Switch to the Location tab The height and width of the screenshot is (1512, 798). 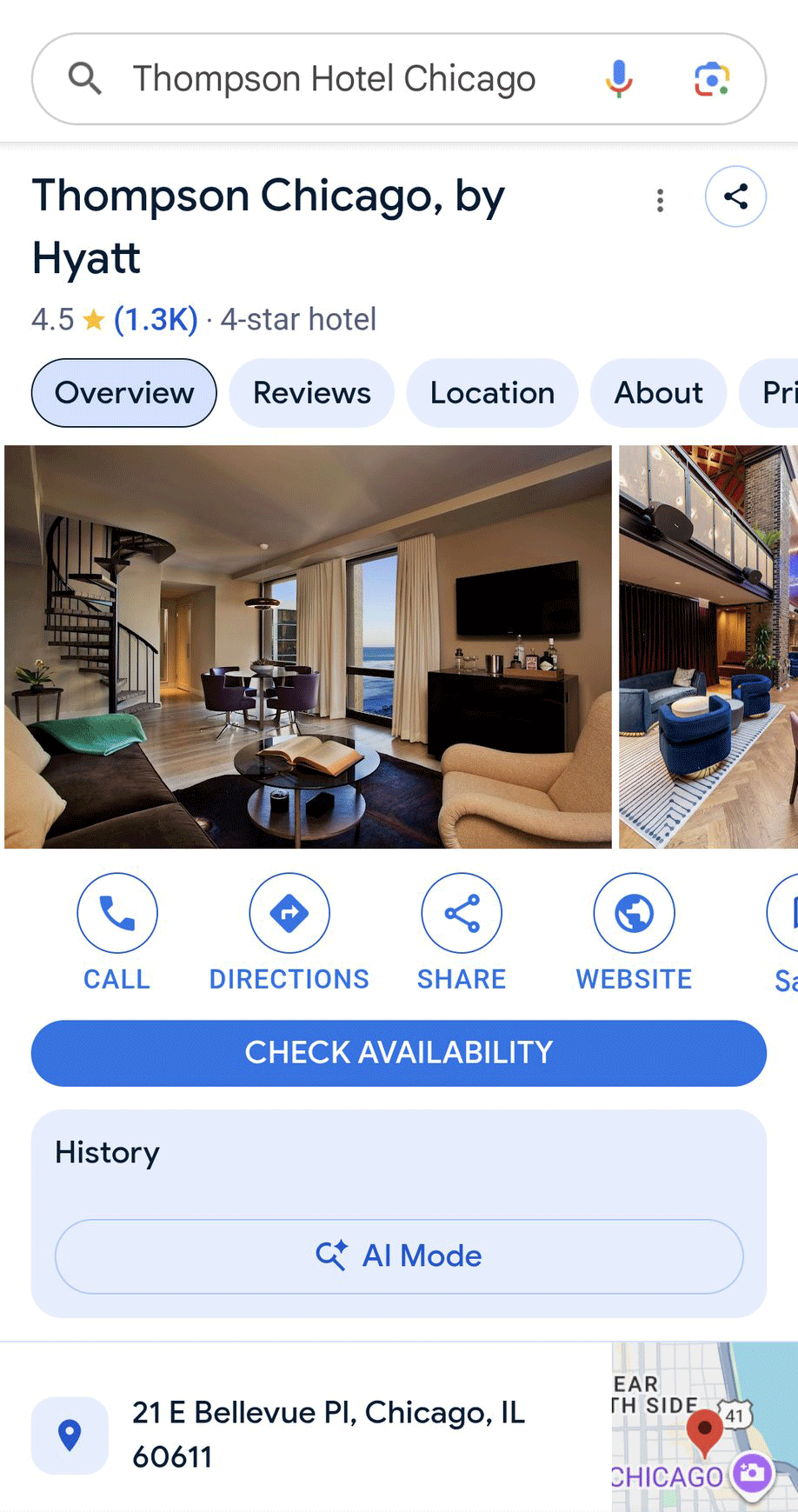click(492, 393)
